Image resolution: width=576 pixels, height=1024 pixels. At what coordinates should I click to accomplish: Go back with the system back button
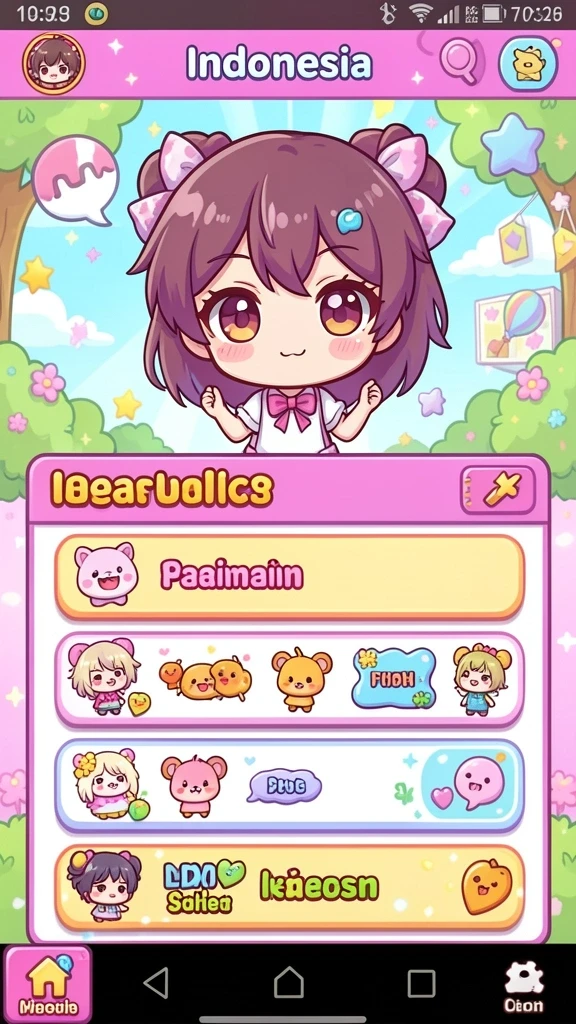click(156, 982)
